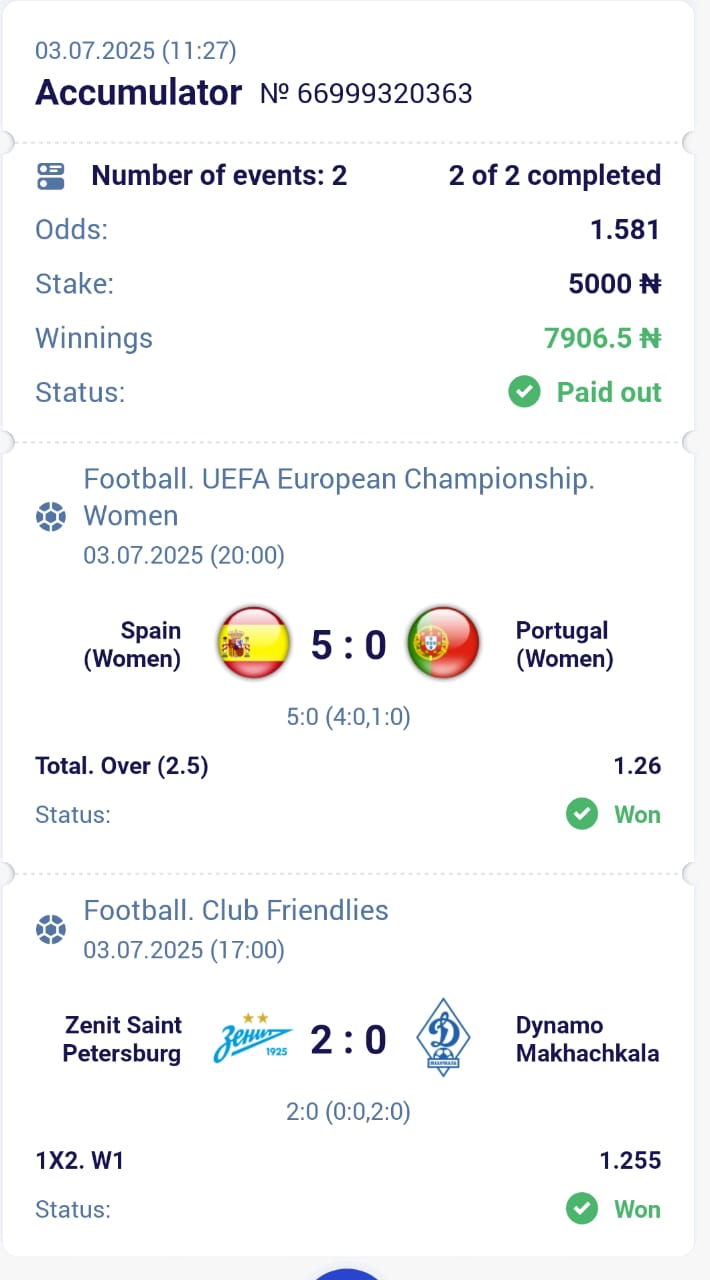Tap the blue round button at the bottom
Screen dimensions: 710x1280
point(348,1273)
